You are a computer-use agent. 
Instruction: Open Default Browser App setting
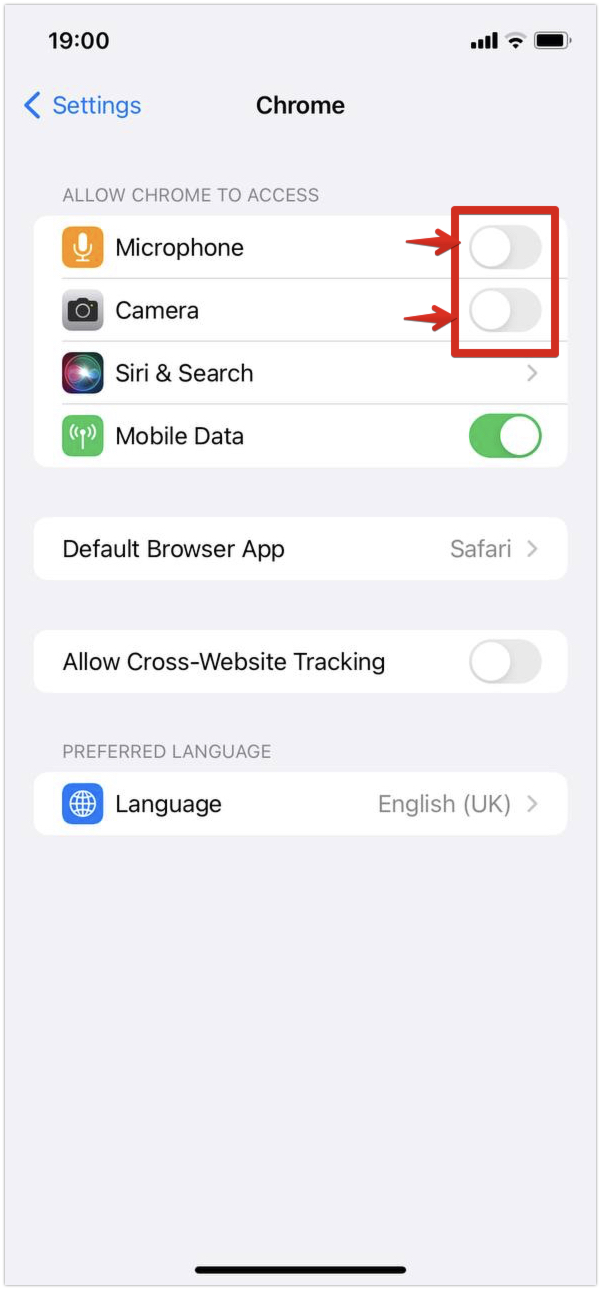[300, 549]
